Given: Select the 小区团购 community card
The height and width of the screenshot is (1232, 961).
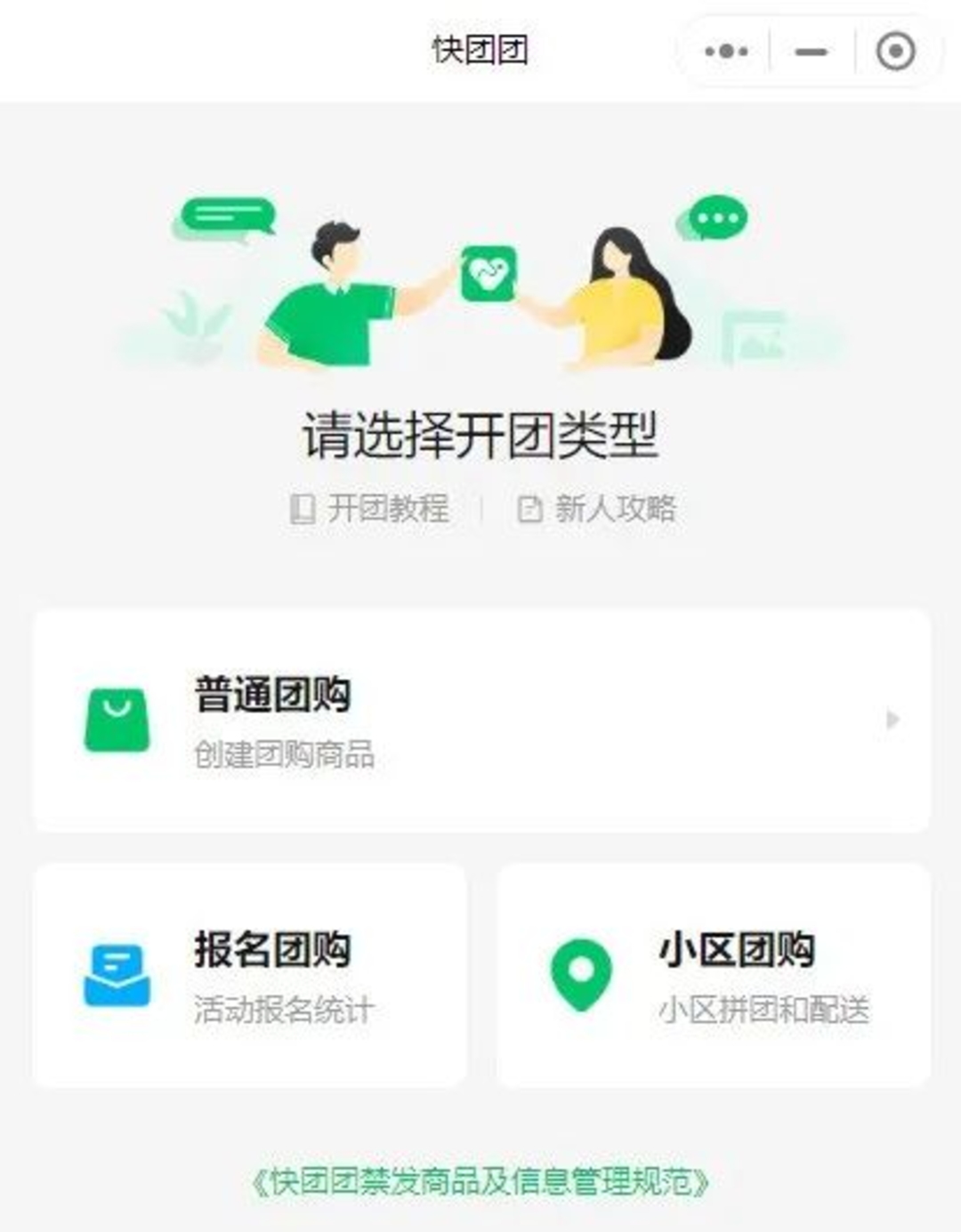Looking at the screenshot, I should tap(714, 975).
